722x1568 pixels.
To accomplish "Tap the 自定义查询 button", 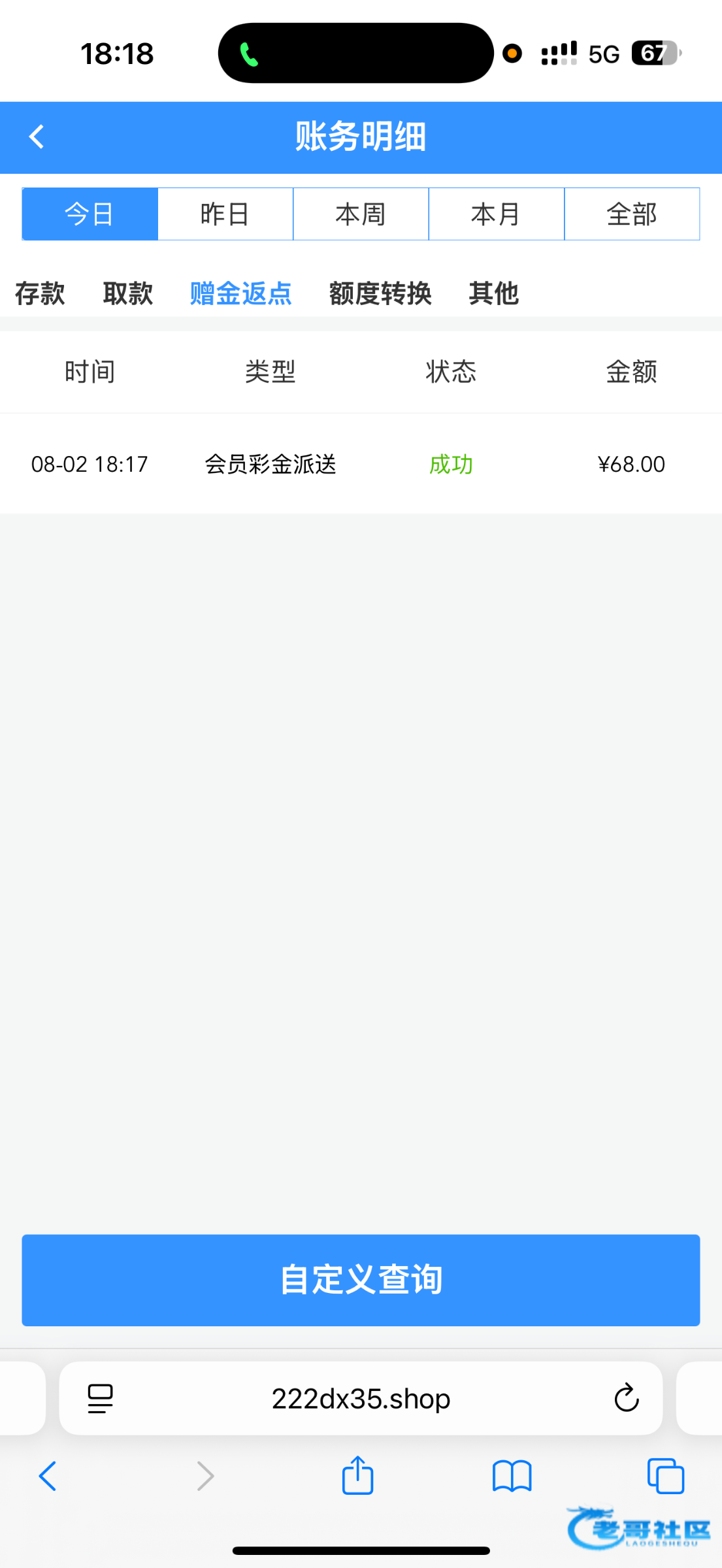I will click(361, 1280).
